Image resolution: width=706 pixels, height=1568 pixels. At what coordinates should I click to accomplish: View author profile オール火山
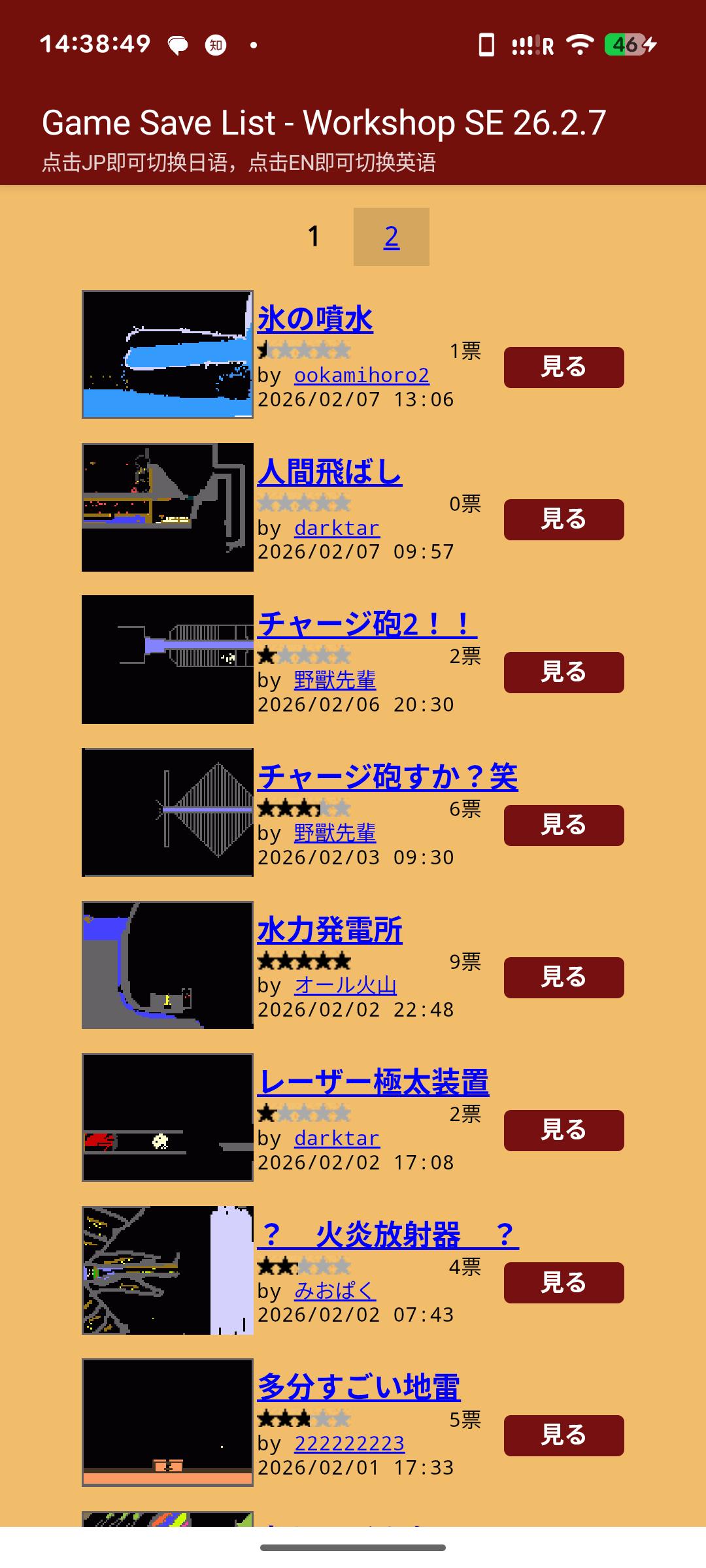pyautogui.click(x=345, y=985)
